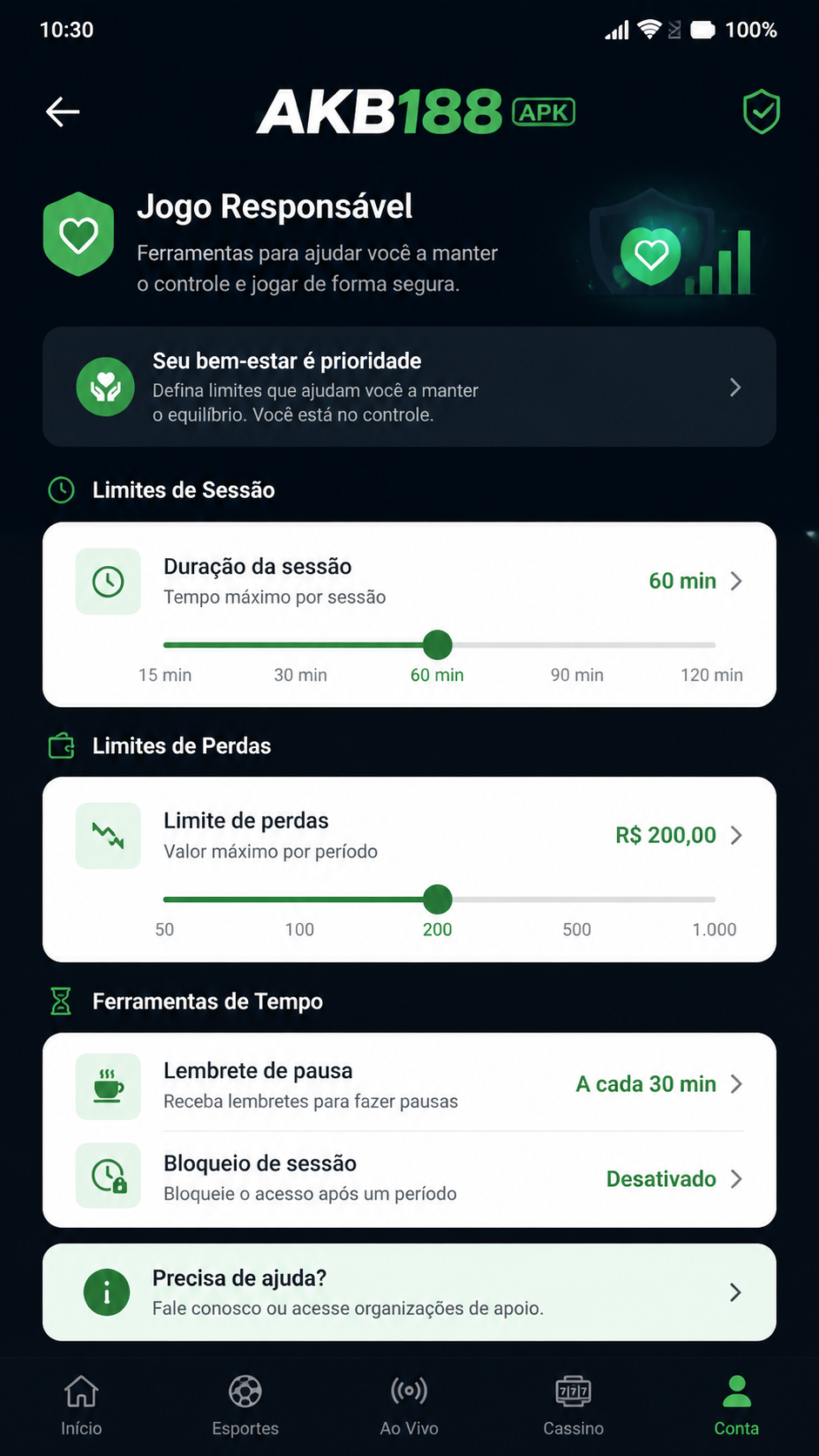This screenshot has height=1456, width=819.
Task: Open the Bloqueio de sessão row
Action: click(x=409, y=1177)
